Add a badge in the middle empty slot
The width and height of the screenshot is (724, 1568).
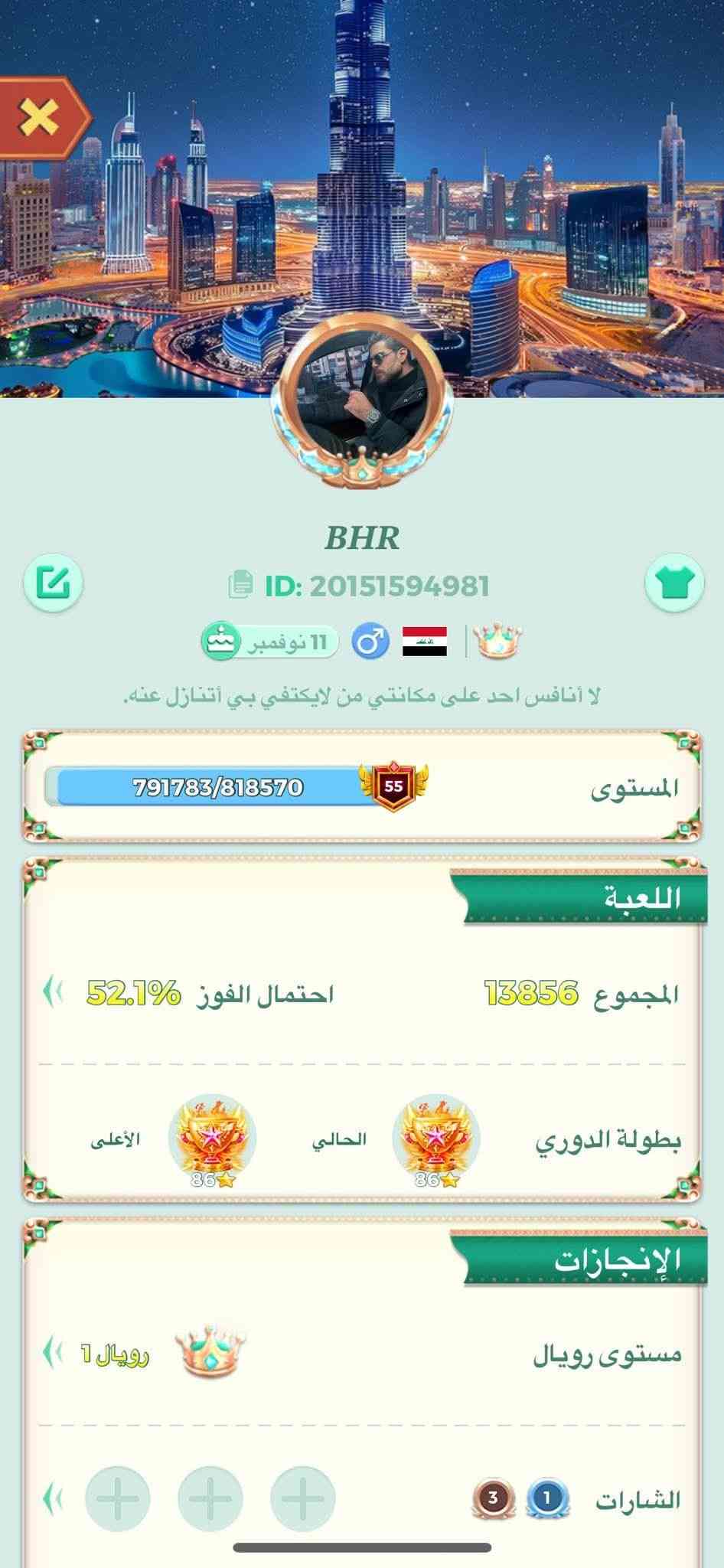pos(210,1498)
